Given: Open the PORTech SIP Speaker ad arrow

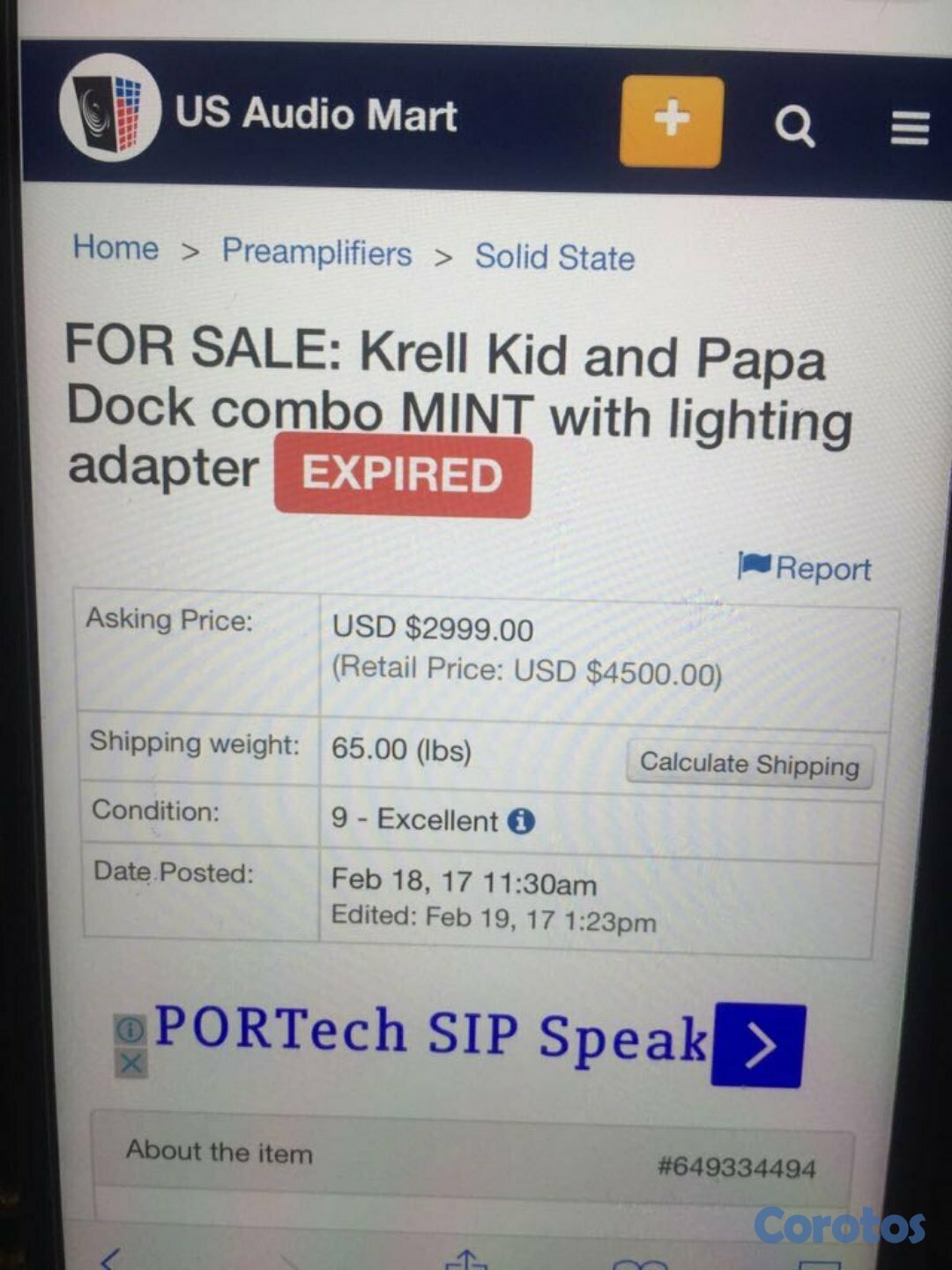Looking at the screenshot, I should pos(758,1045).
